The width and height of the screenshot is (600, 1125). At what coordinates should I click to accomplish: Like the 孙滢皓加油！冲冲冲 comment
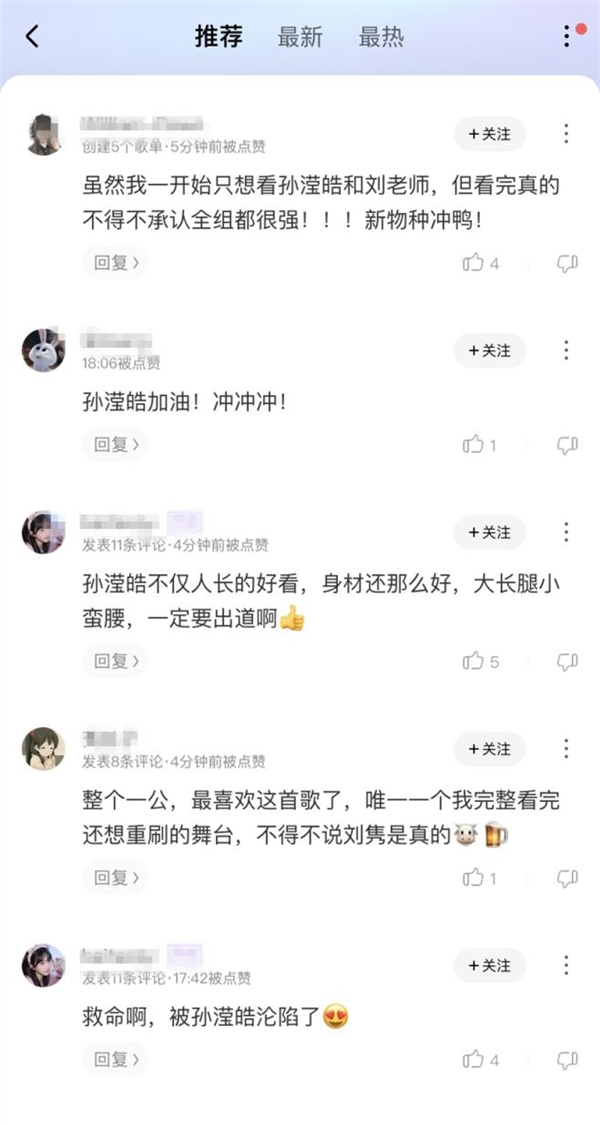(x=474, y=444)
